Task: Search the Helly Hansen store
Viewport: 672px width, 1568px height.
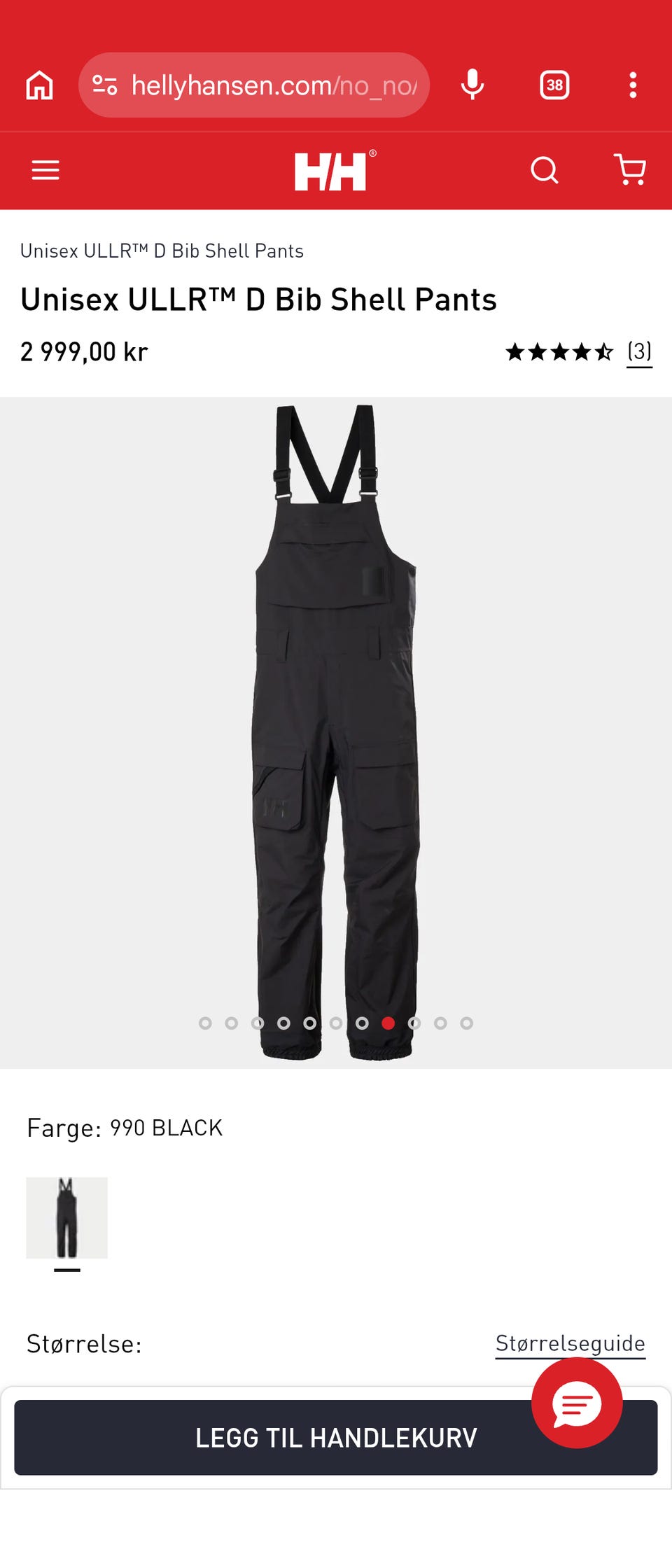Action: coord(545,170)
